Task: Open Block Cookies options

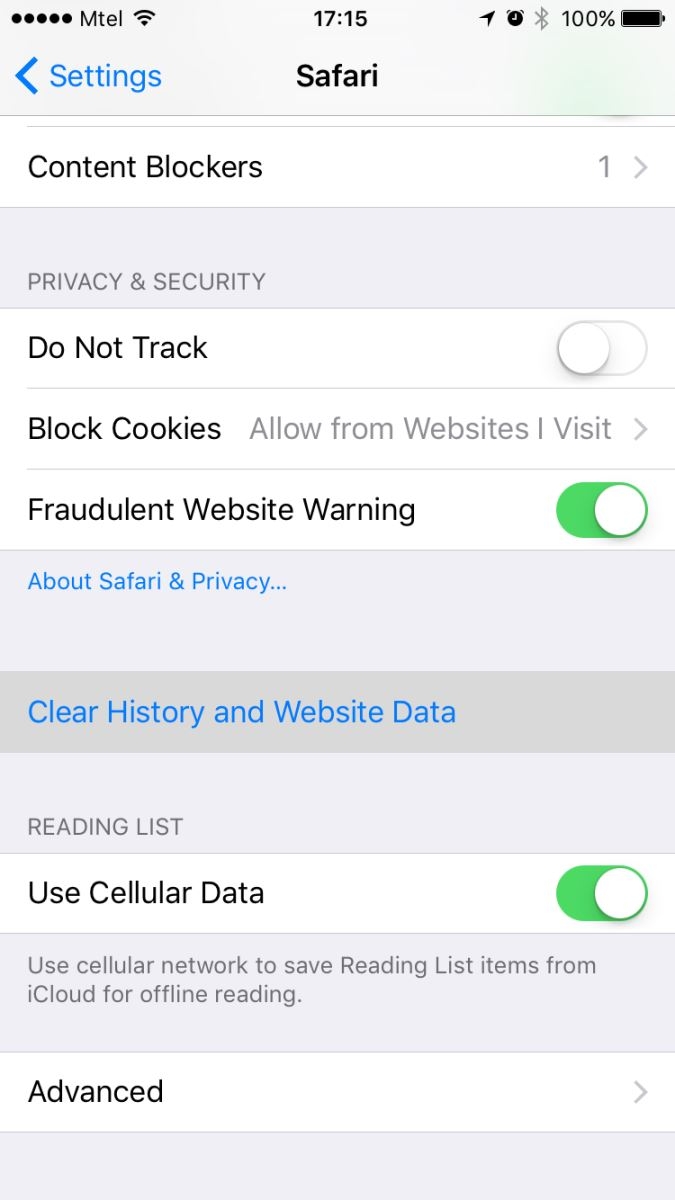Action: (x=337, y=429)
